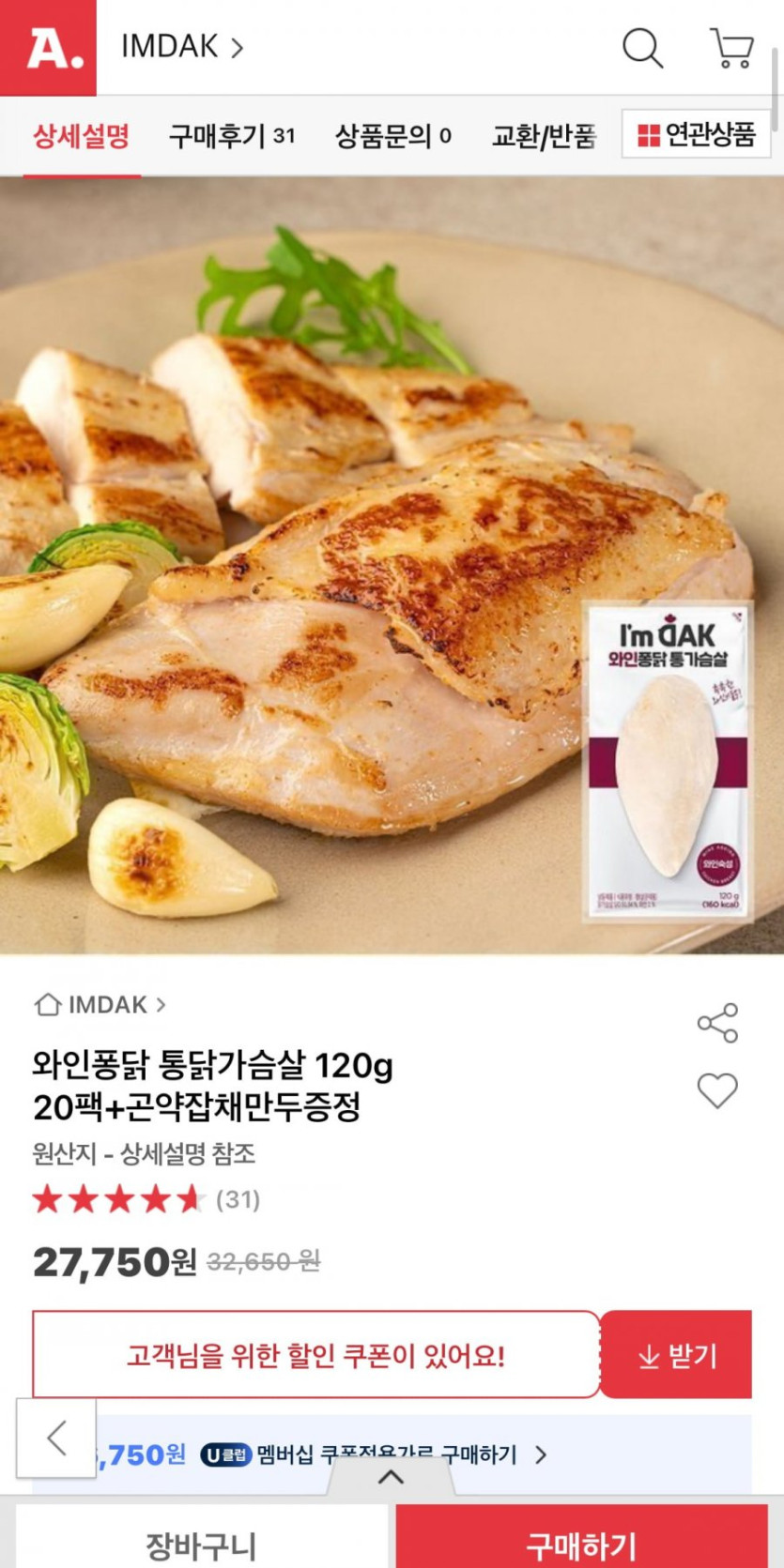
Task: Add item to 장바구니
Action: (x=201, y=1543)
